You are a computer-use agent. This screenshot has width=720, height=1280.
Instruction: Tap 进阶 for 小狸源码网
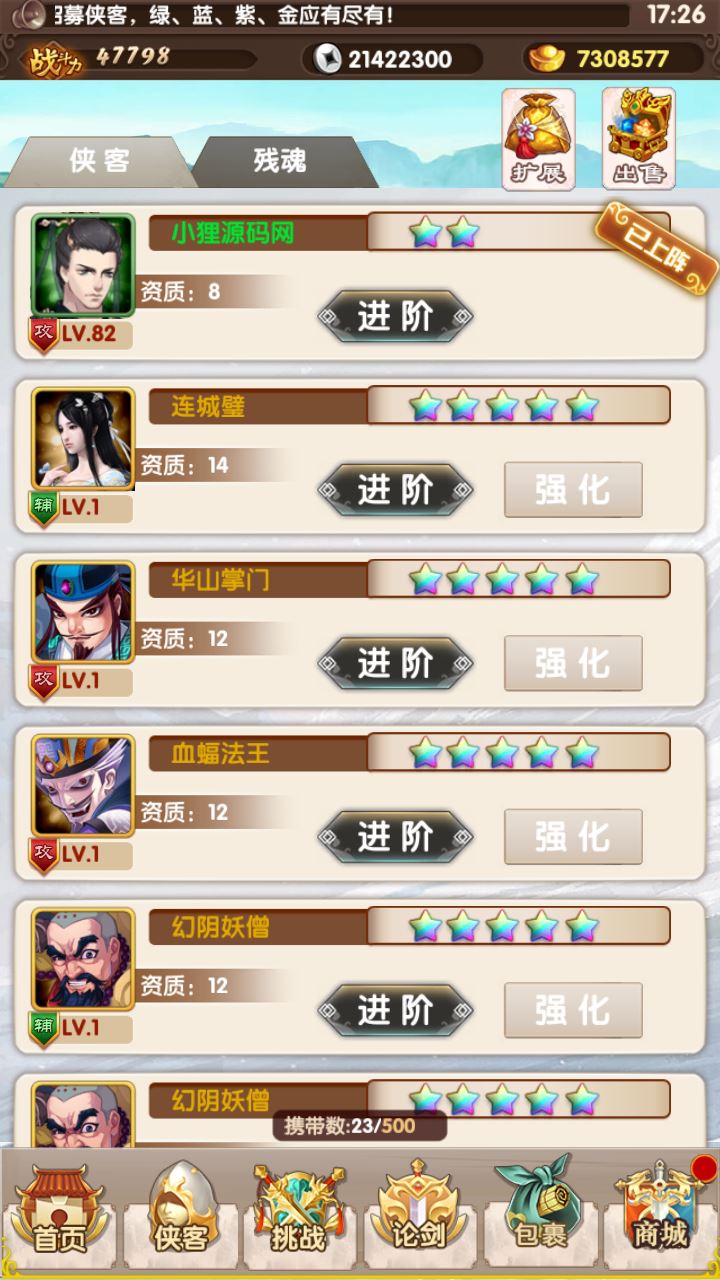click(396, 317)
